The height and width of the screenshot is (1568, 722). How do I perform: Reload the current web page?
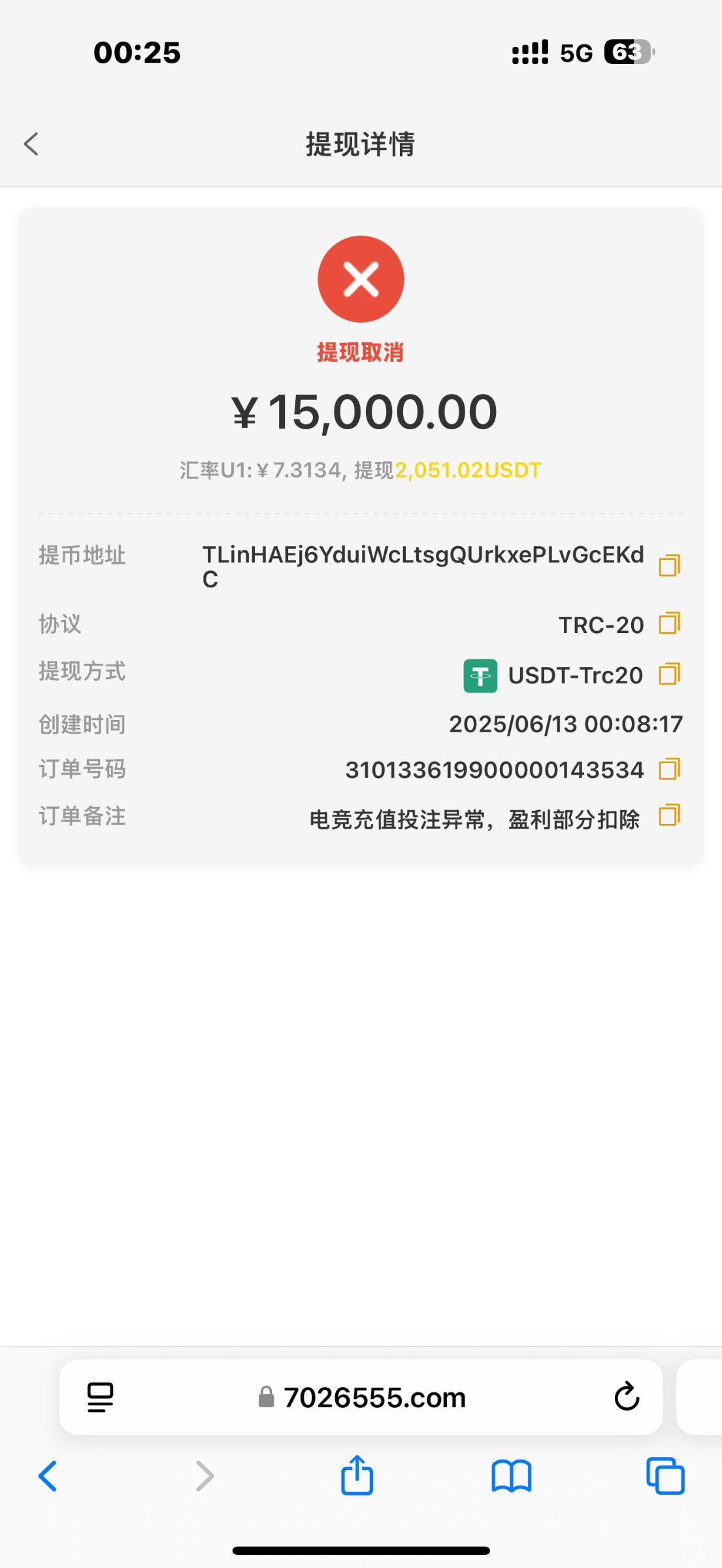[626, 1397]
